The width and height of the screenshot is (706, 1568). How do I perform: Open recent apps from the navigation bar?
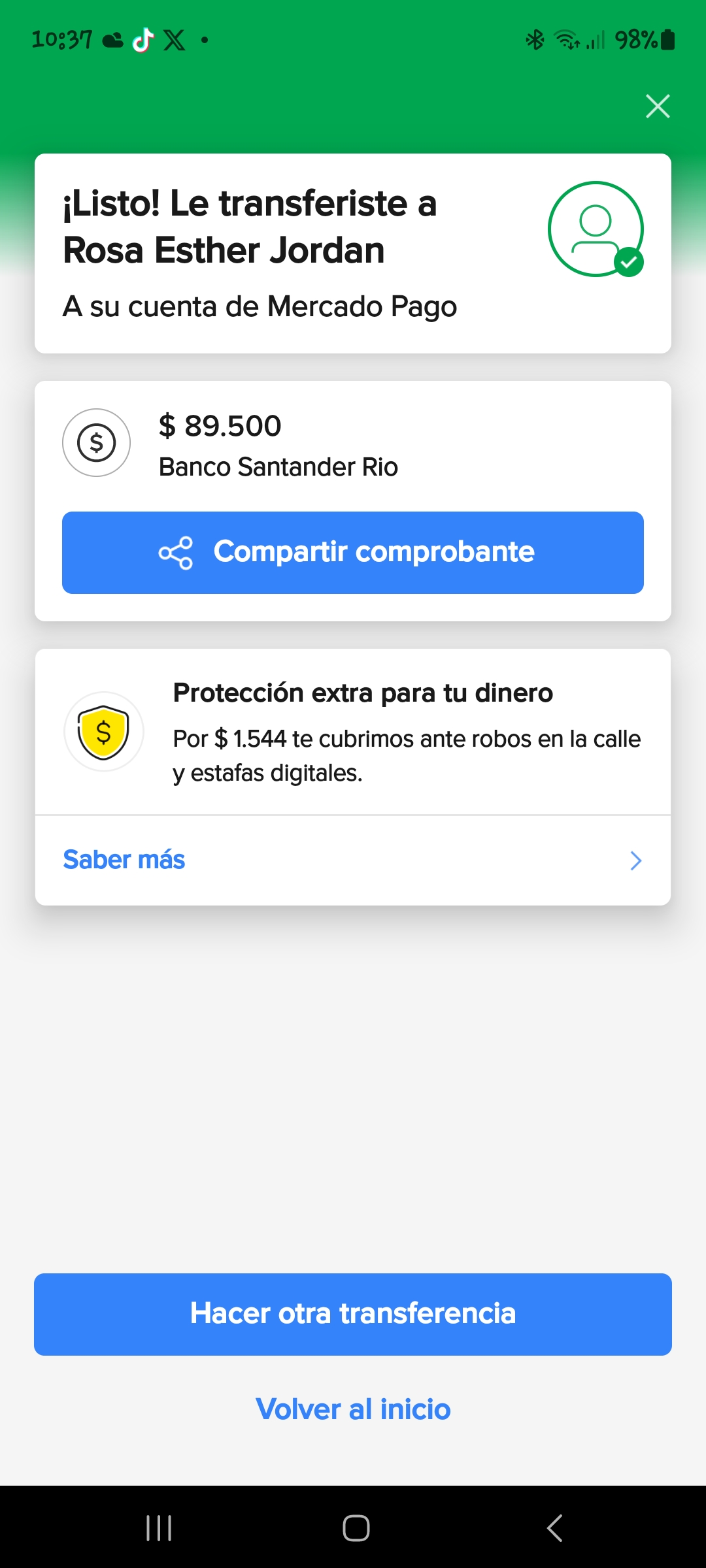pyautogui.click(x=159, y=1528)
